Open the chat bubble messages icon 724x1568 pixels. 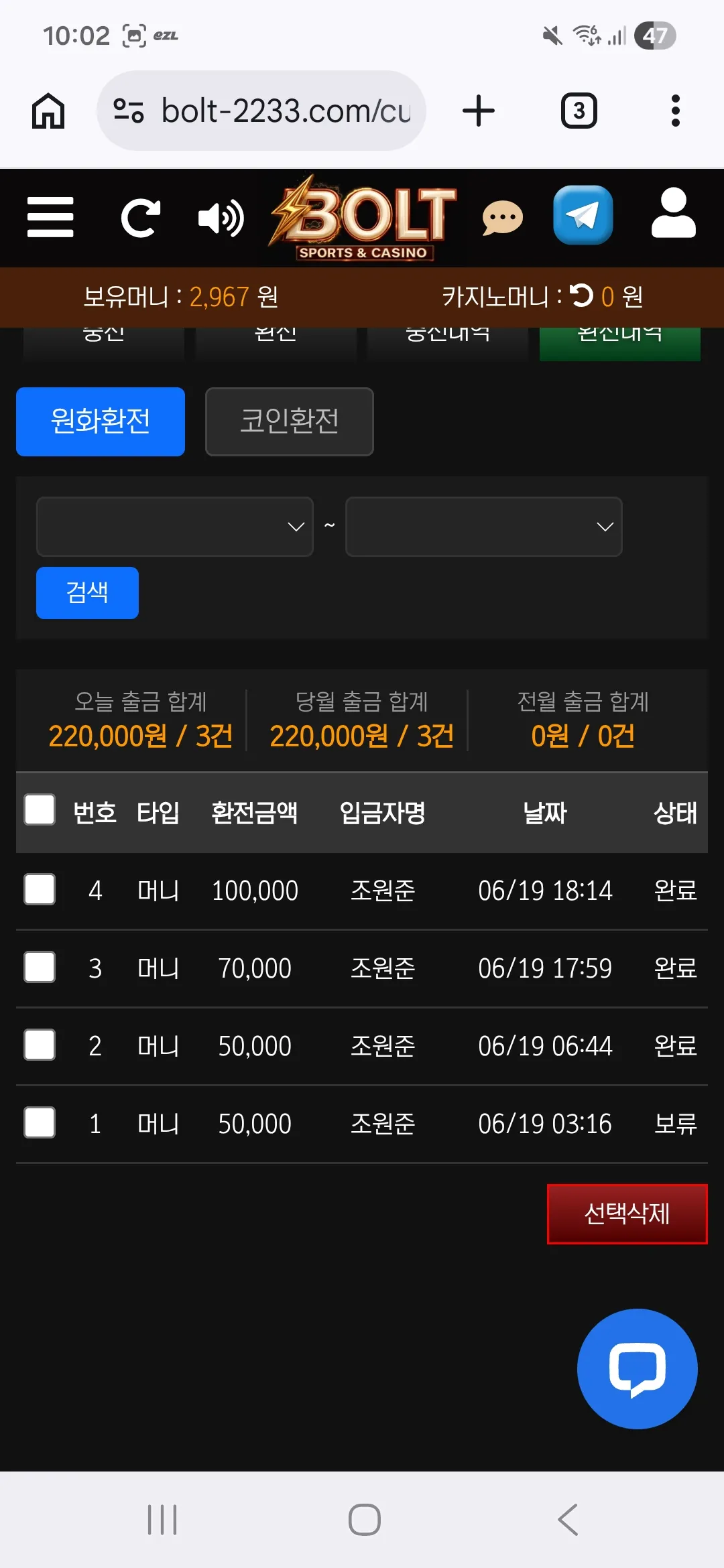tap(503, 218)
